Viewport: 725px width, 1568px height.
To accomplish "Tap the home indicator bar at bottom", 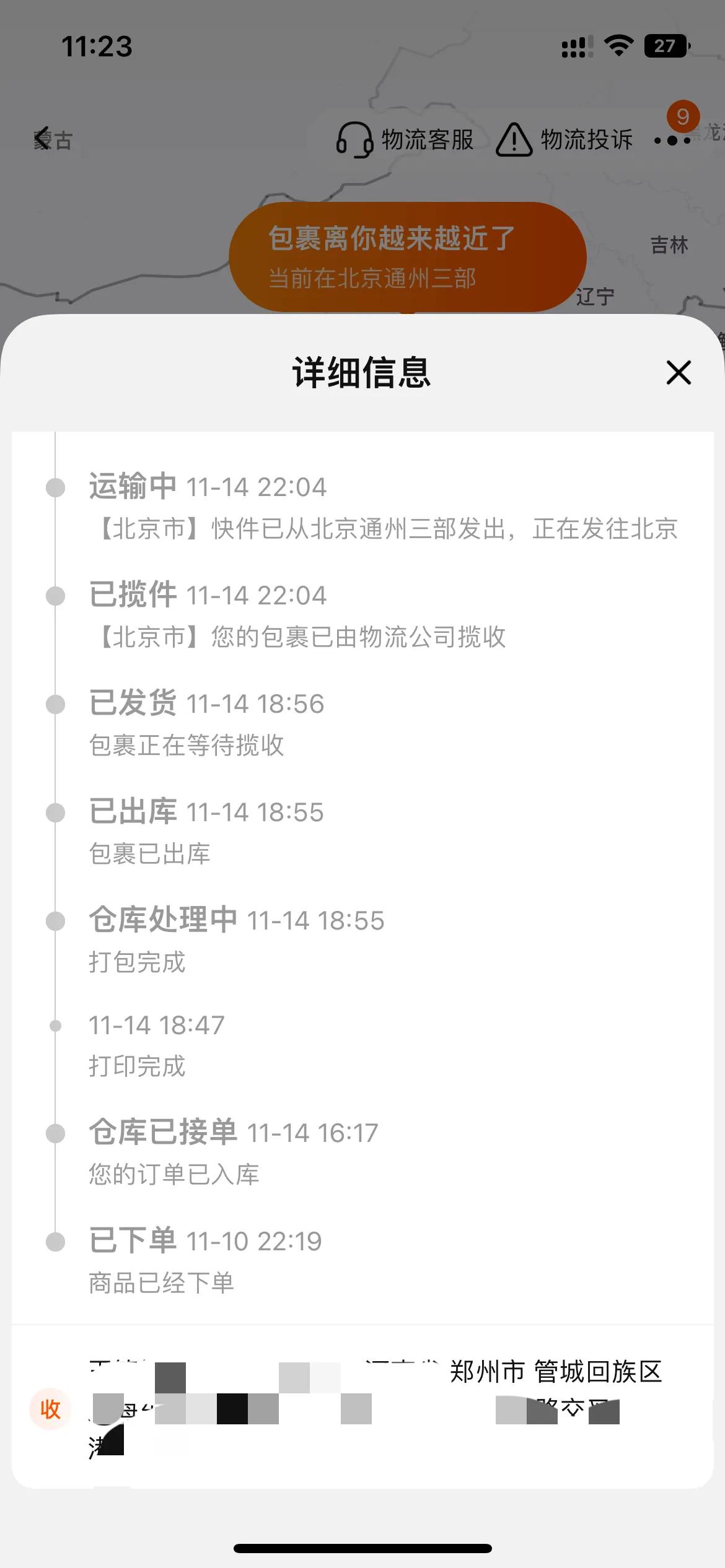I will (362, 1549).
